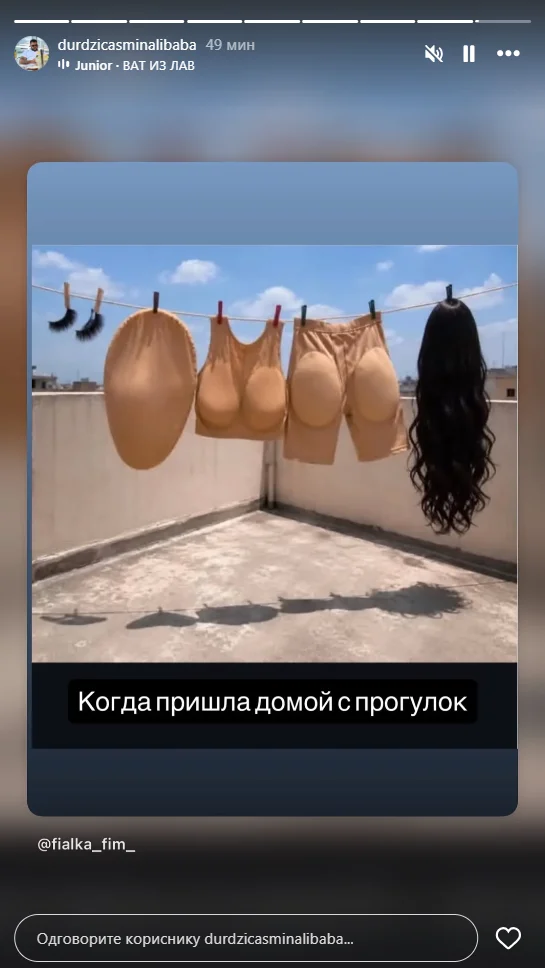Screen dimensions: 545x968
Task: Focus the reply to durdzicasminalibaba field
Action: [246, 939]
